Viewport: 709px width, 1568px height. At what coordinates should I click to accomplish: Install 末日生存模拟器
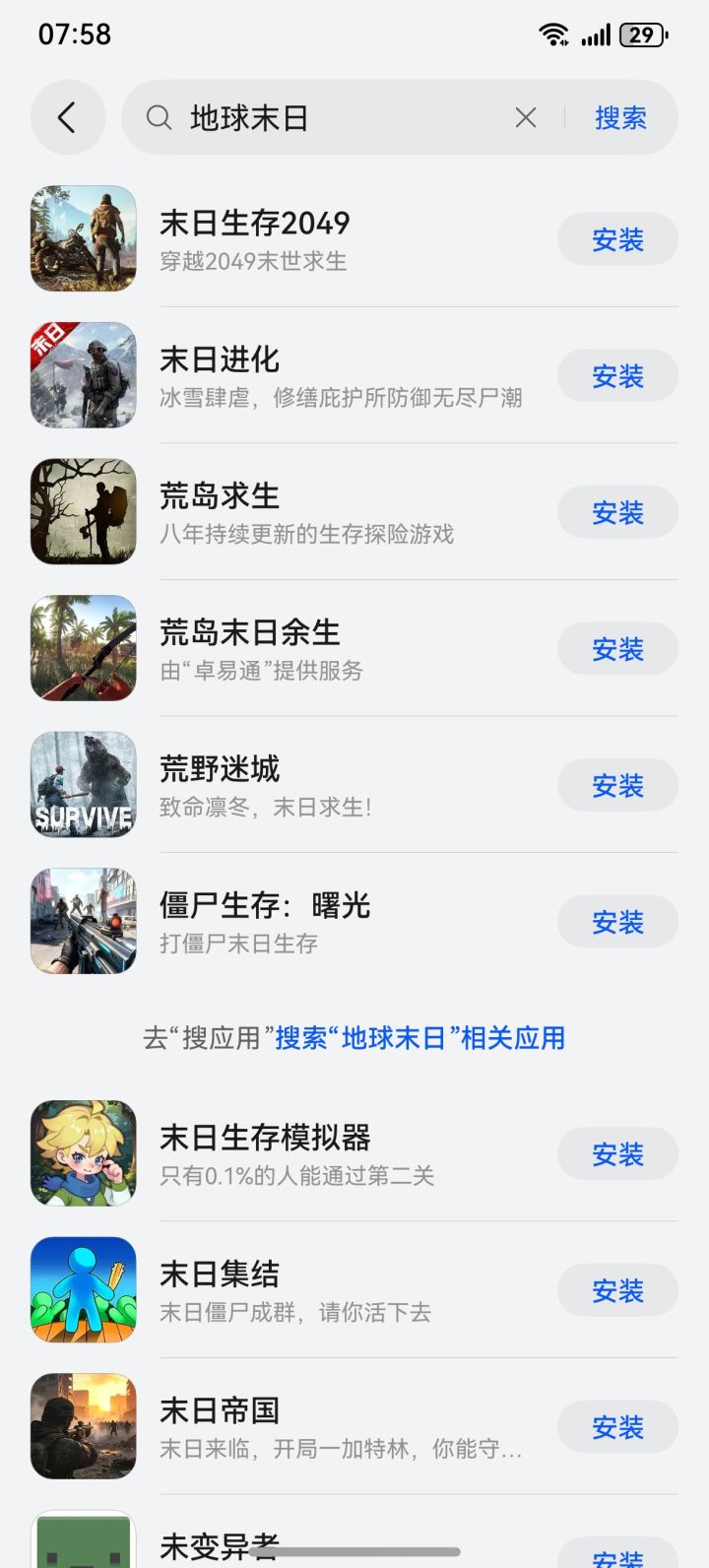pyautogui.click(x=617, y=1154)
